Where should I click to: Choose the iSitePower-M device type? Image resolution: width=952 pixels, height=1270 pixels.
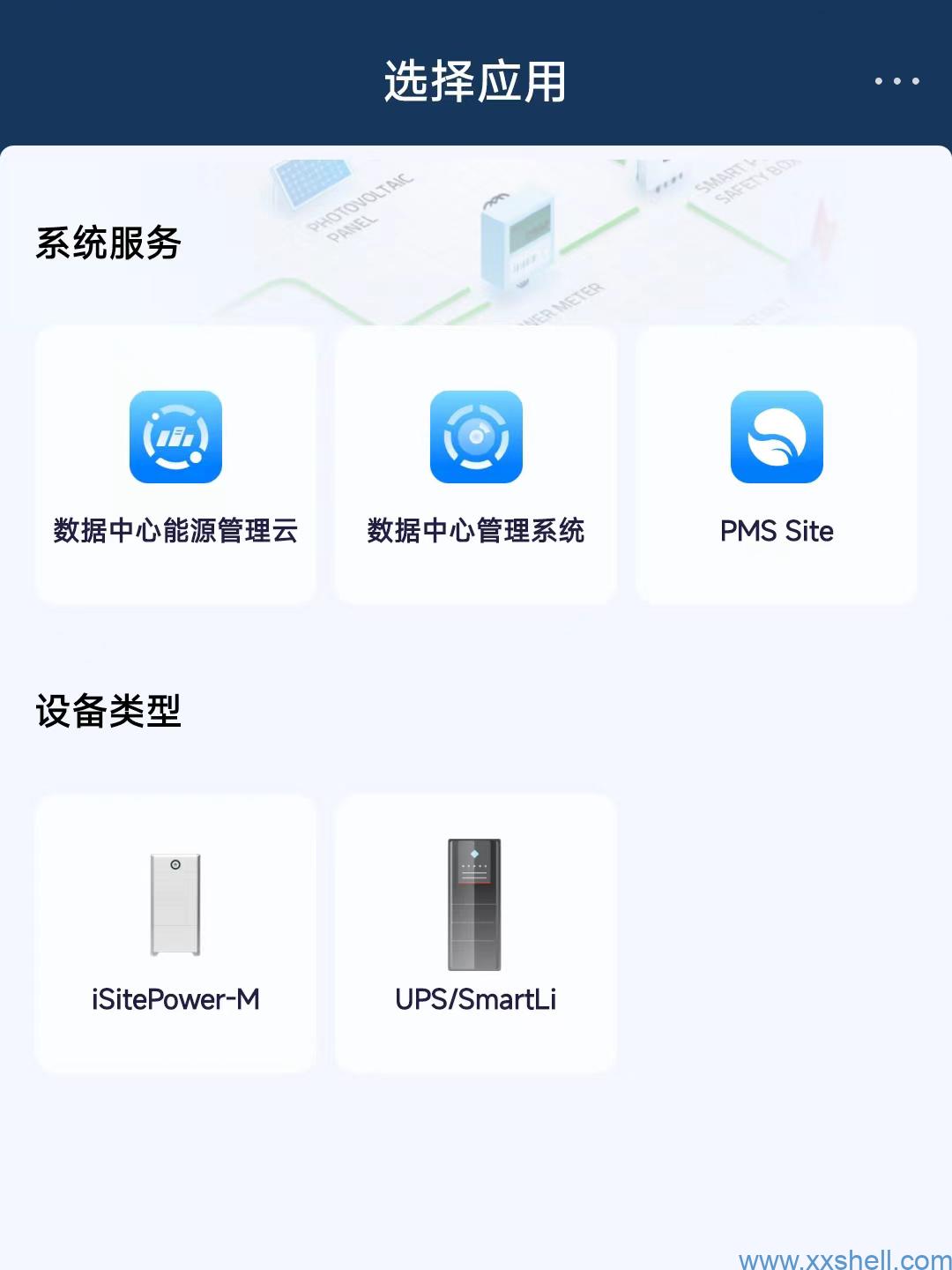pyautogui.click(x=175, y=933)
